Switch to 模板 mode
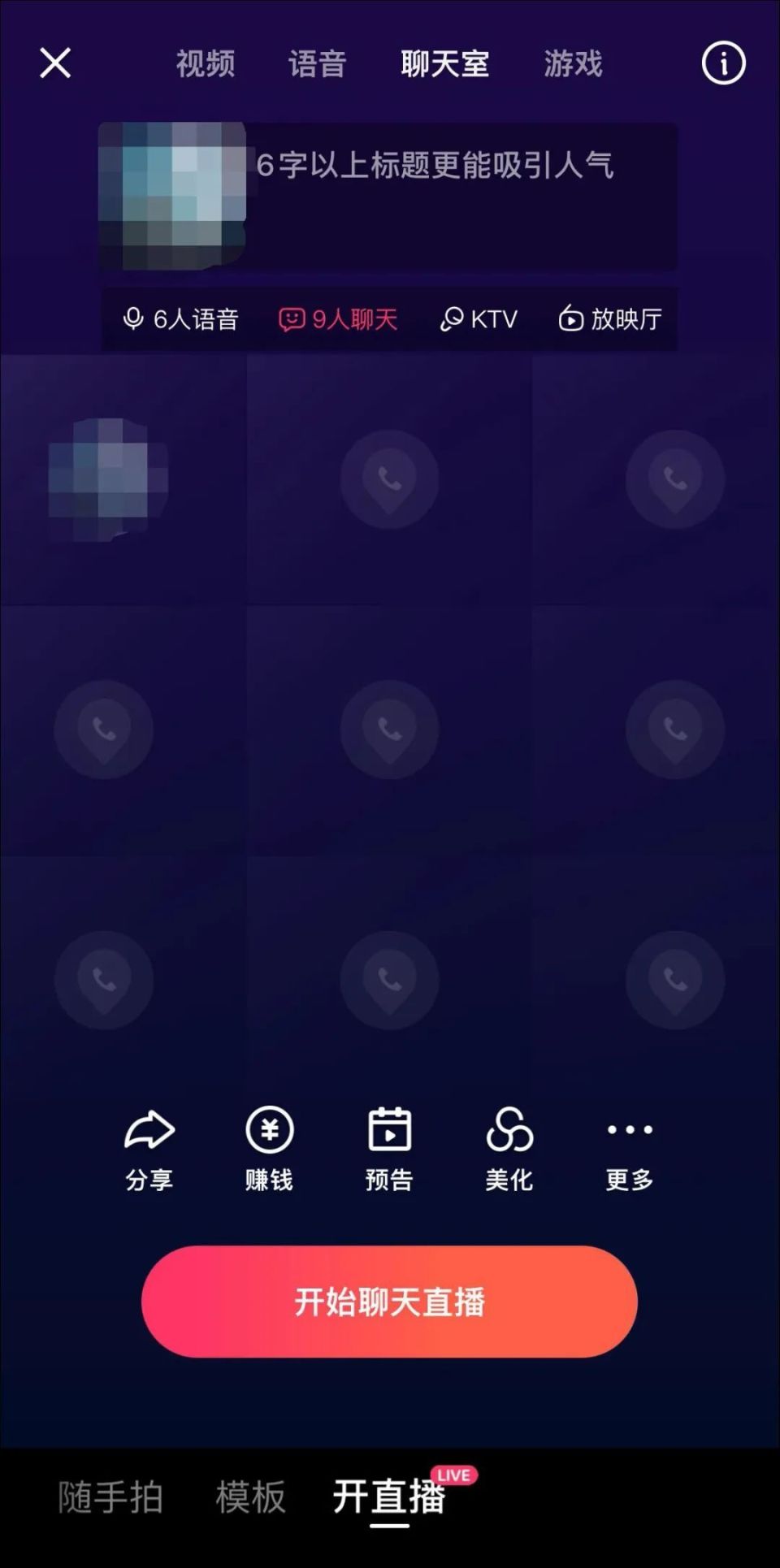Viewport: 780px width, 1568px height. (250, 1497)
